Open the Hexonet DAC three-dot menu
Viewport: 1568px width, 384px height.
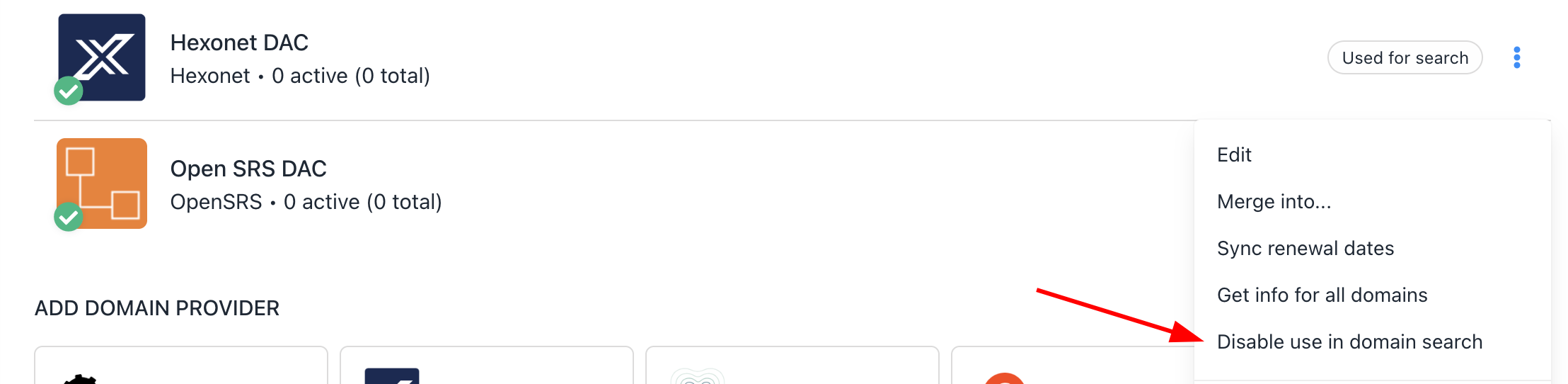1516,57
